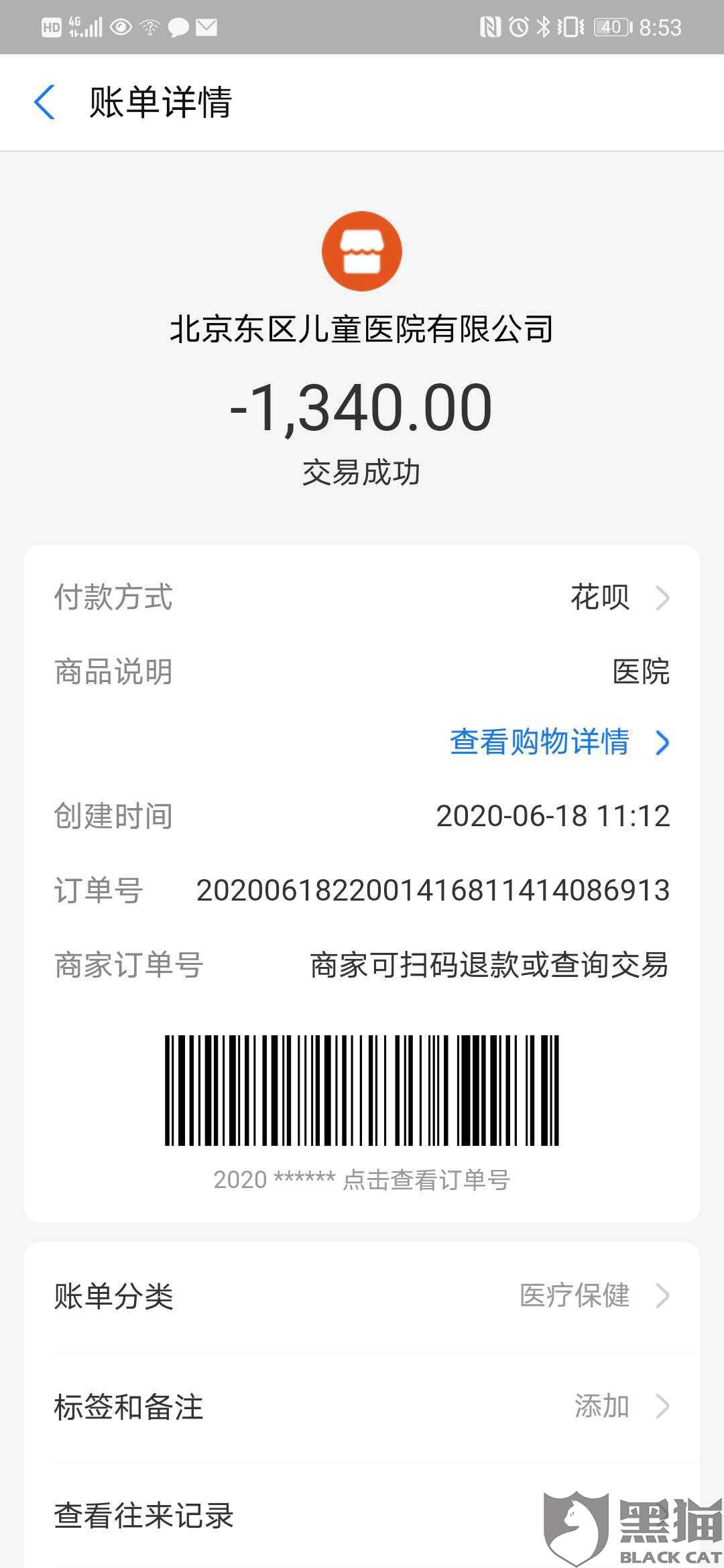
Task: Tap the barcode to reveal the order number
Action: [362, 1090]
